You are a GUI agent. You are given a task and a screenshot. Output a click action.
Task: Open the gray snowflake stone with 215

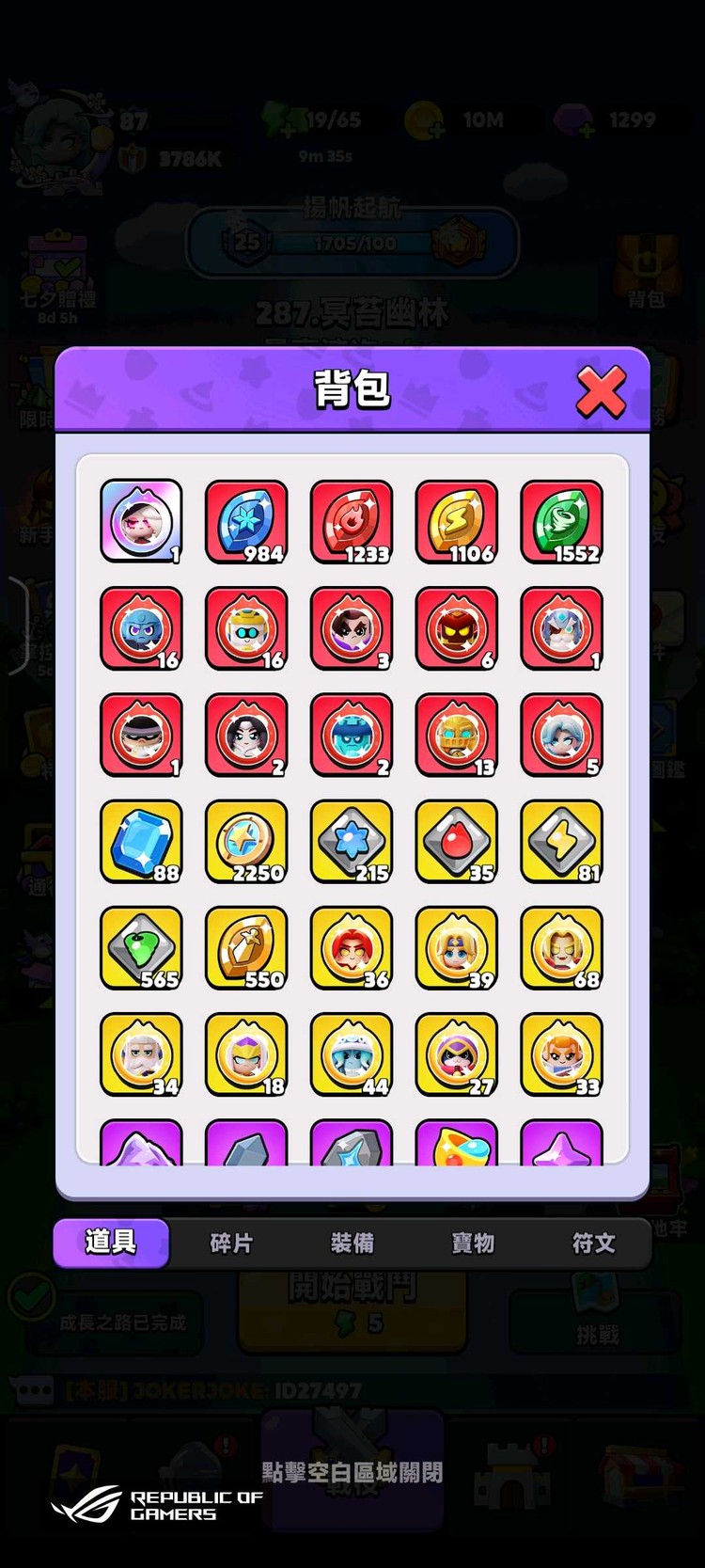(x=352, y=841)
